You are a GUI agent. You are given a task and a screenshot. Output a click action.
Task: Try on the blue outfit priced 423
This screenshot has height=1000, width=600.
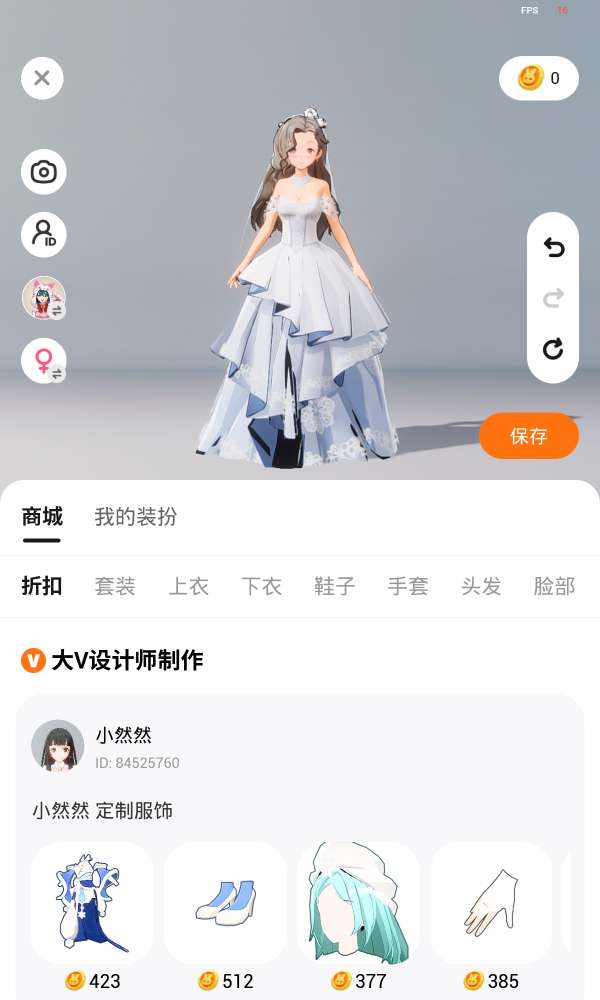(92, 902)
